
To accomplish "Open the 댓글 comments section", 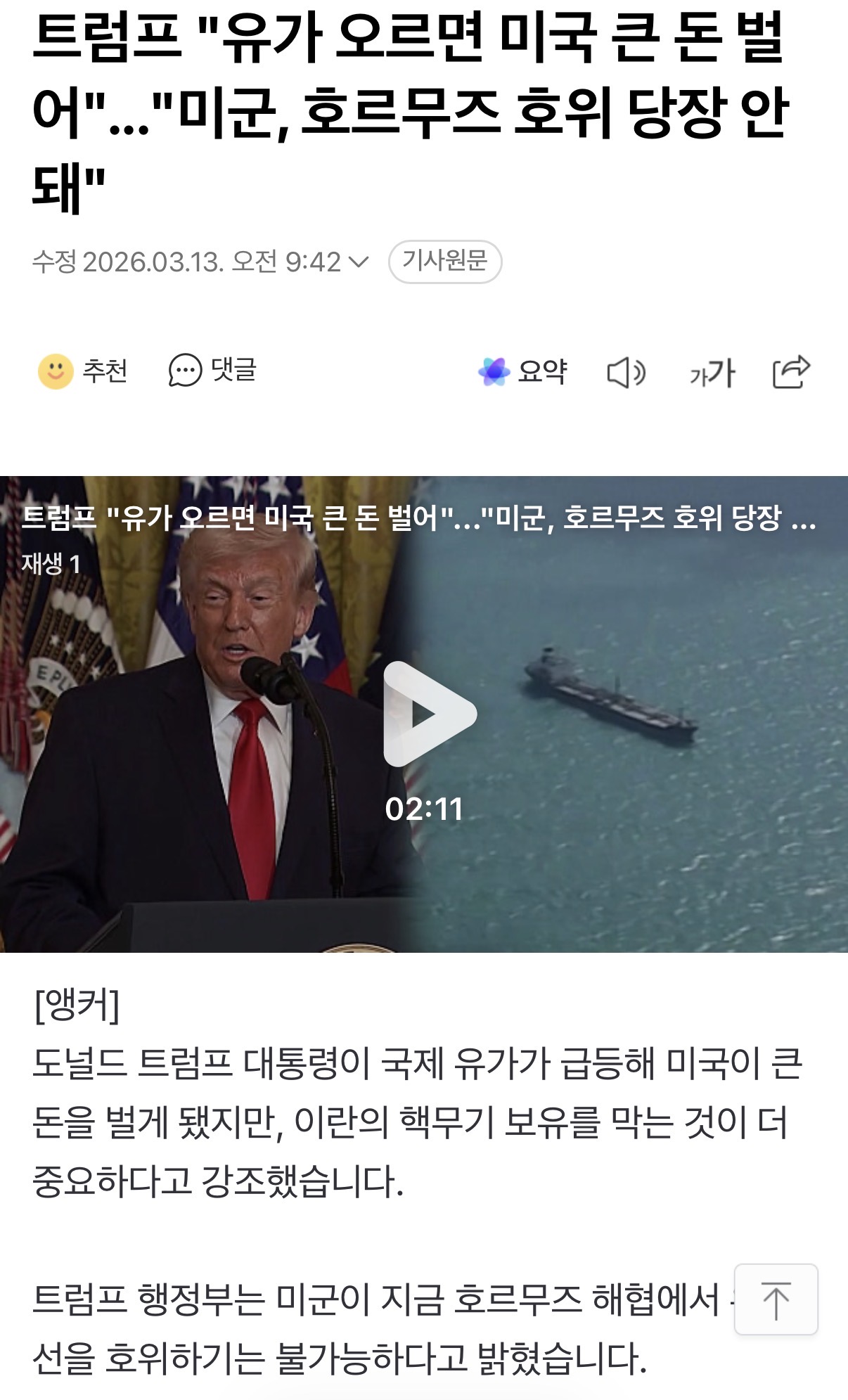I will pos(212,371).
